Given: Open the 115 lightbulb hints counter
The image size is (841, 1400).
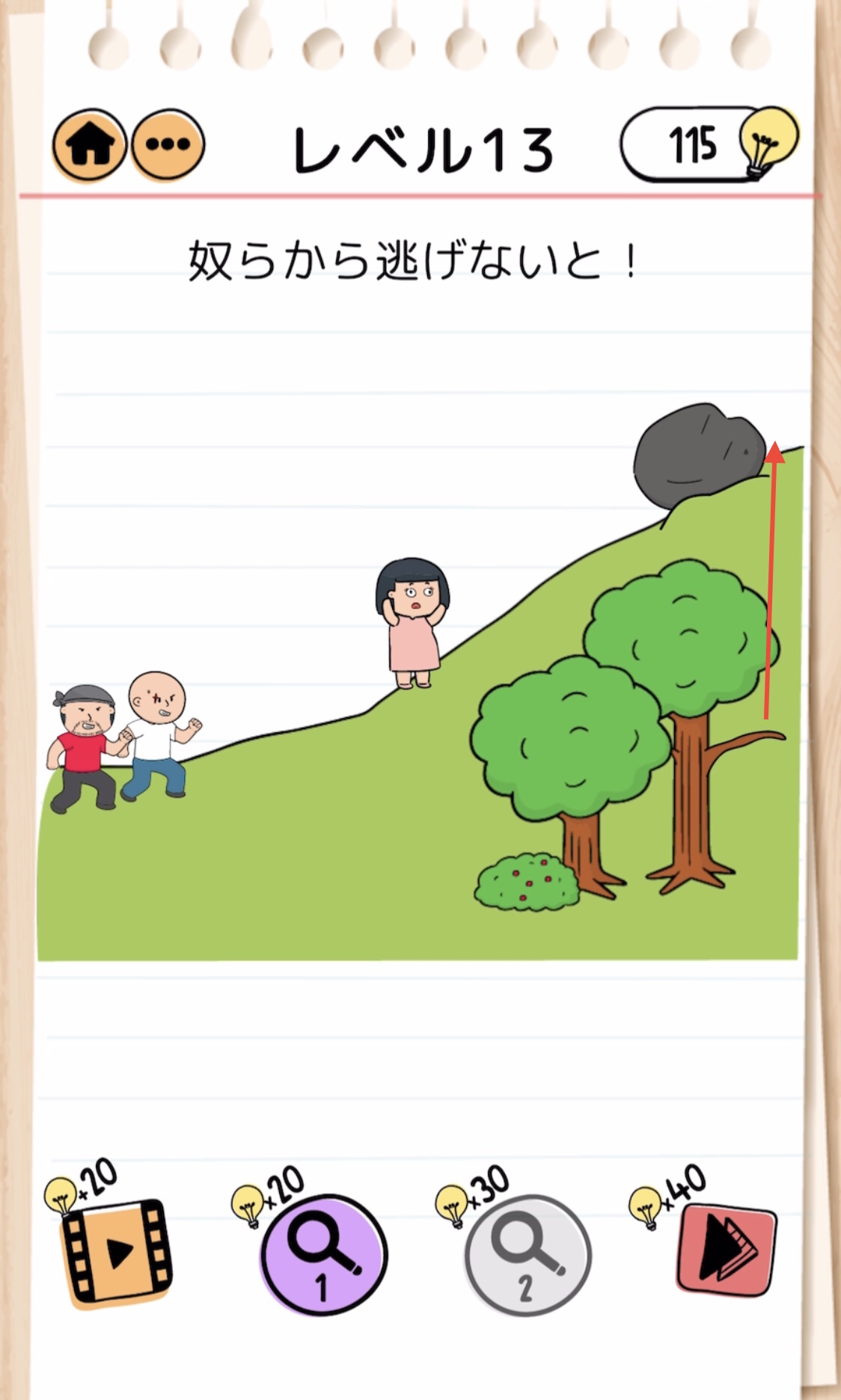Looking at the screenshot, I should 709,144.
